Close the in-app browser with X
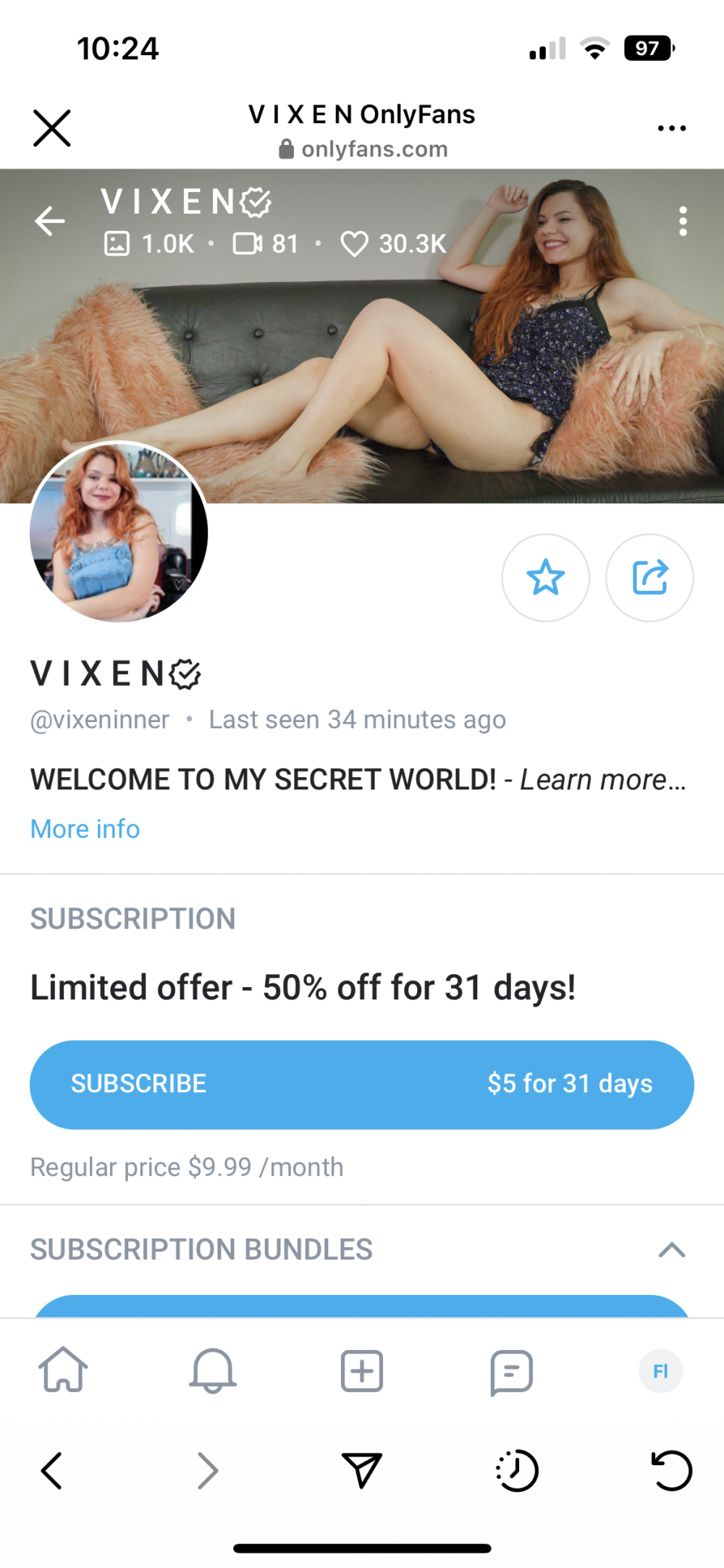Screen dimensions: 724x1568 [52, 128]
